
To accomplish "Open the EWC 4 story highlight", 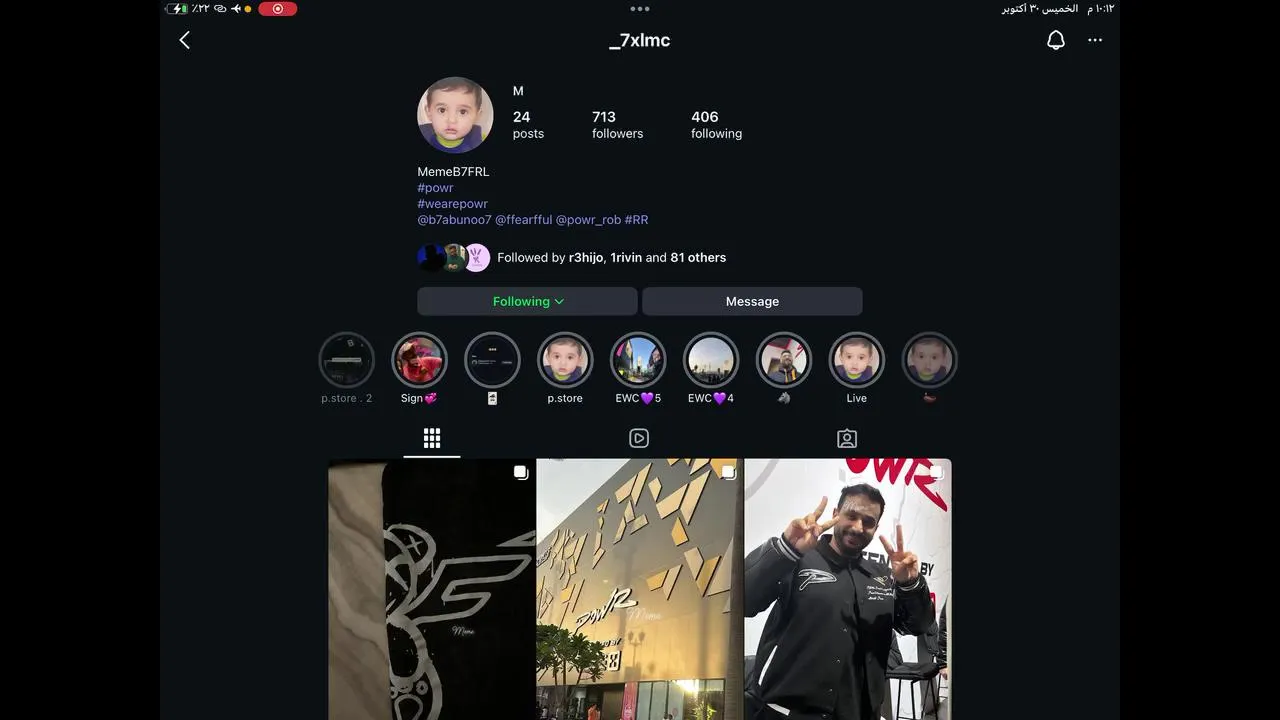I will [711, 360].
